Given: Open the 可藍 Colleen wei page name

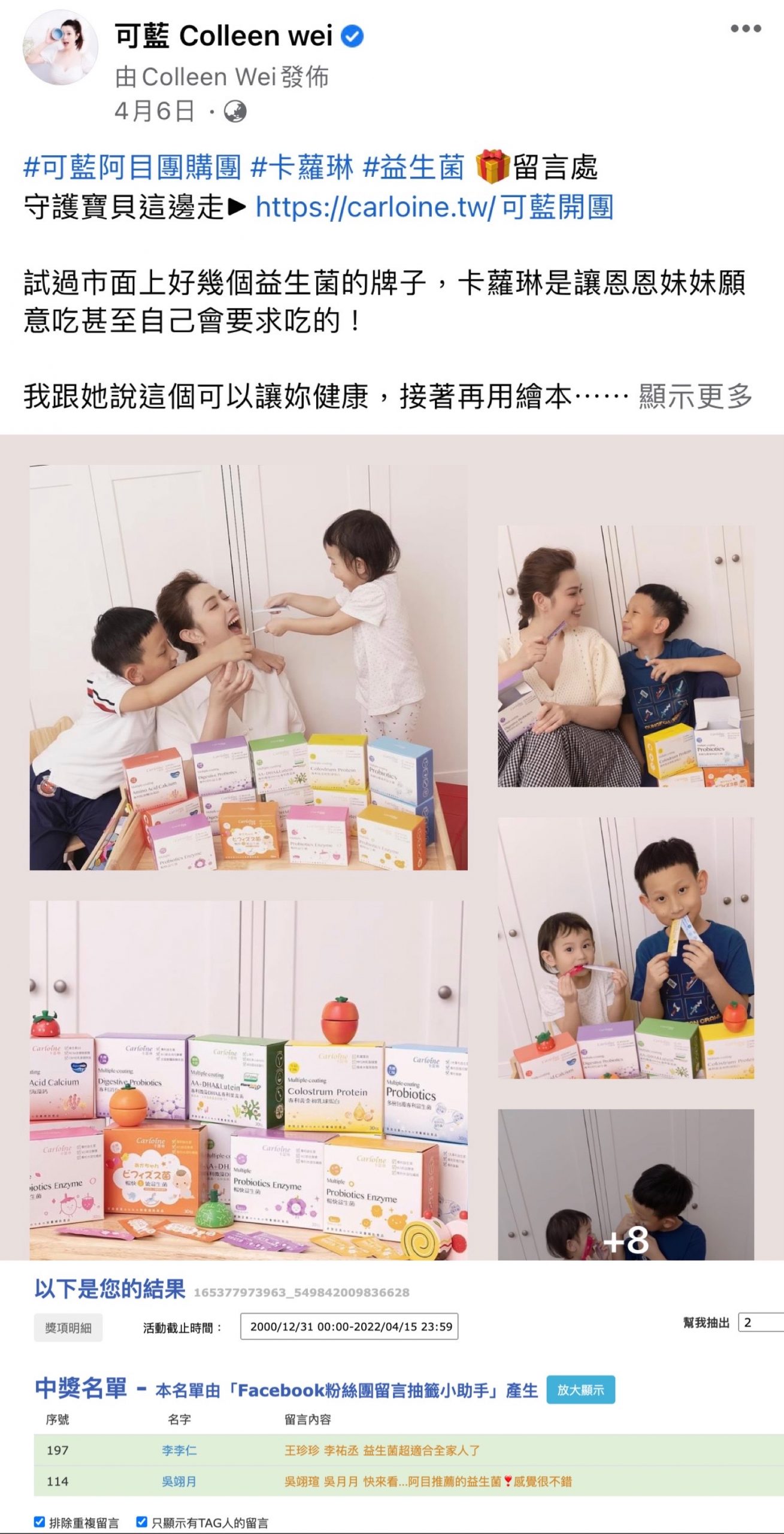Looking at the screenshot, I should tap(223, 36).
